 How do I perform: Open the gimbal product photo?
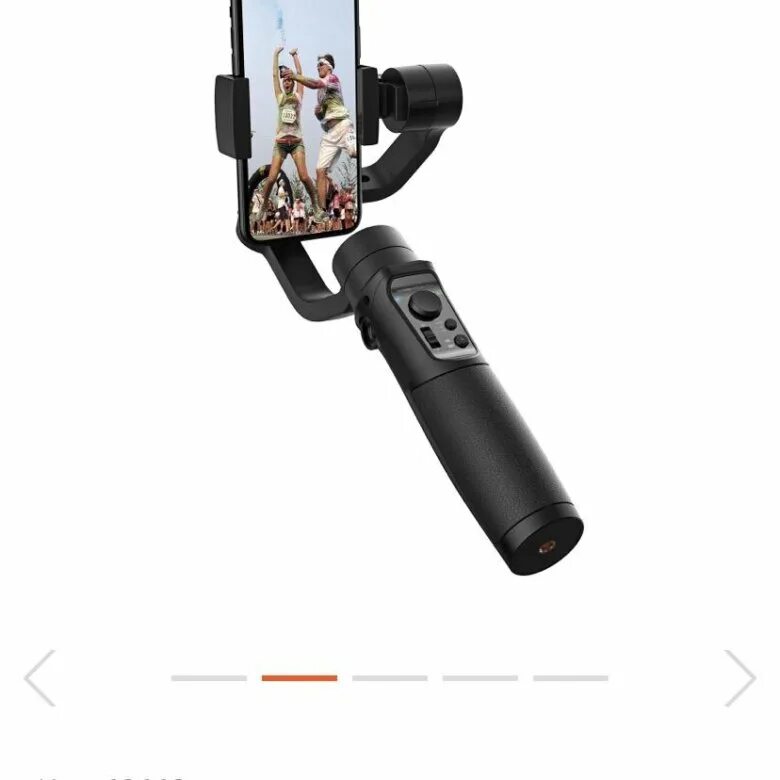(x=400, y=290)
